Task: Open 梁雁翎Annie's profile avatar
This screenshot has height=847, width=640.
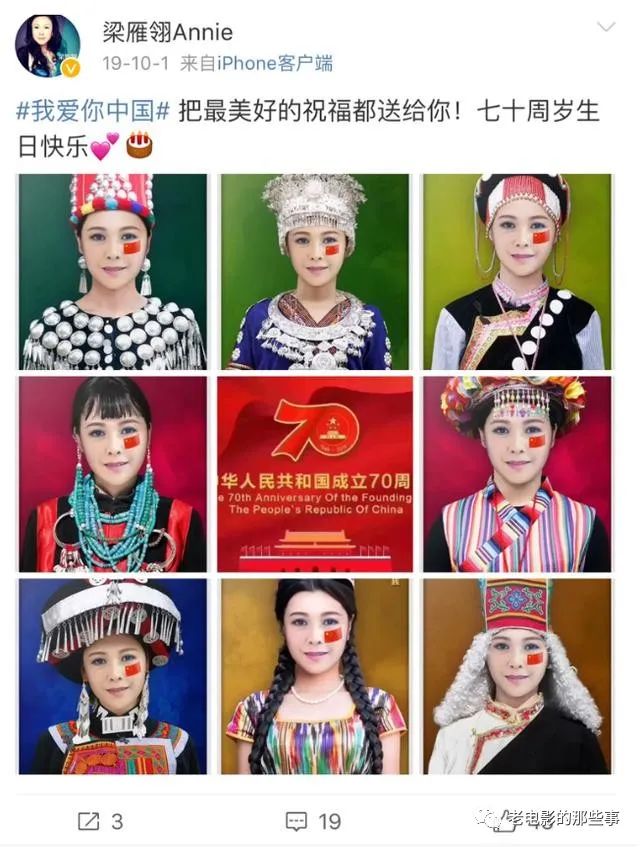Action: 48,46
